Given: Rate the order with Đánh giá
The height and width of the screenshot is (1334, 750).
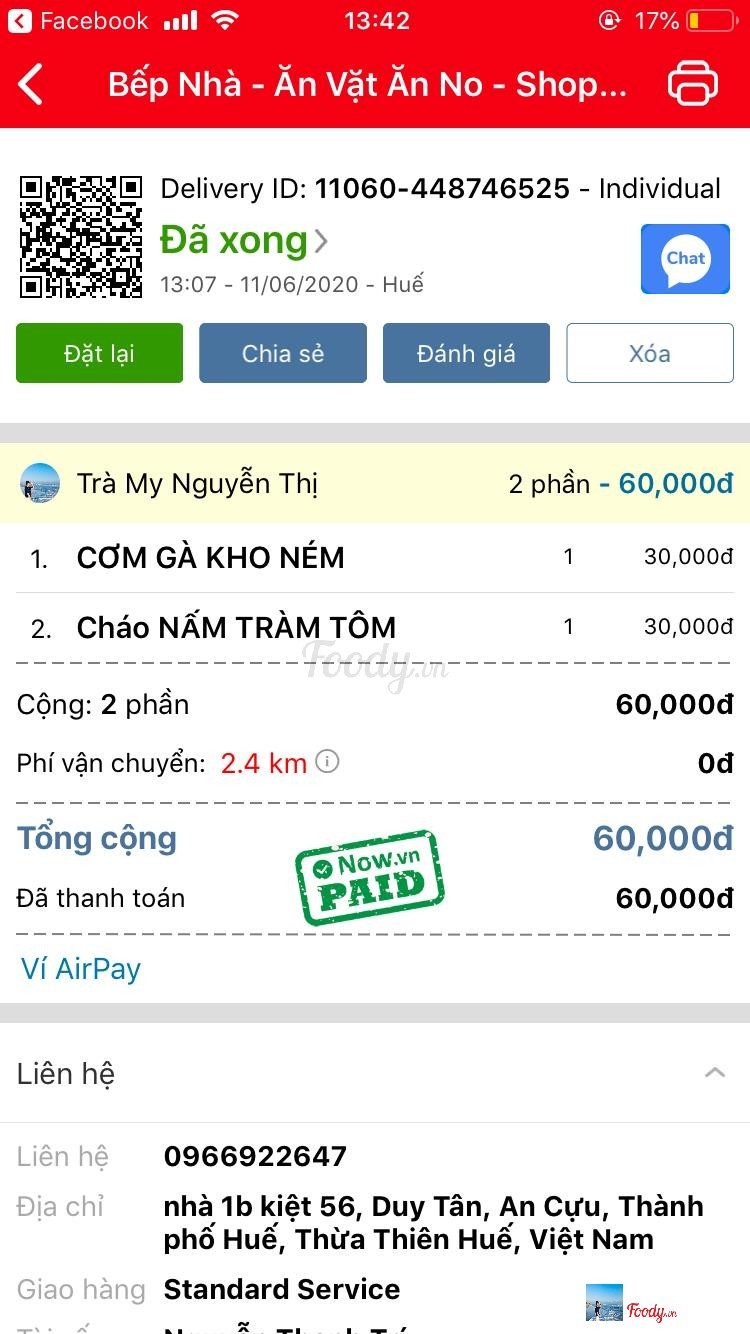Looking at the screenshot, I should click(466, 353).
